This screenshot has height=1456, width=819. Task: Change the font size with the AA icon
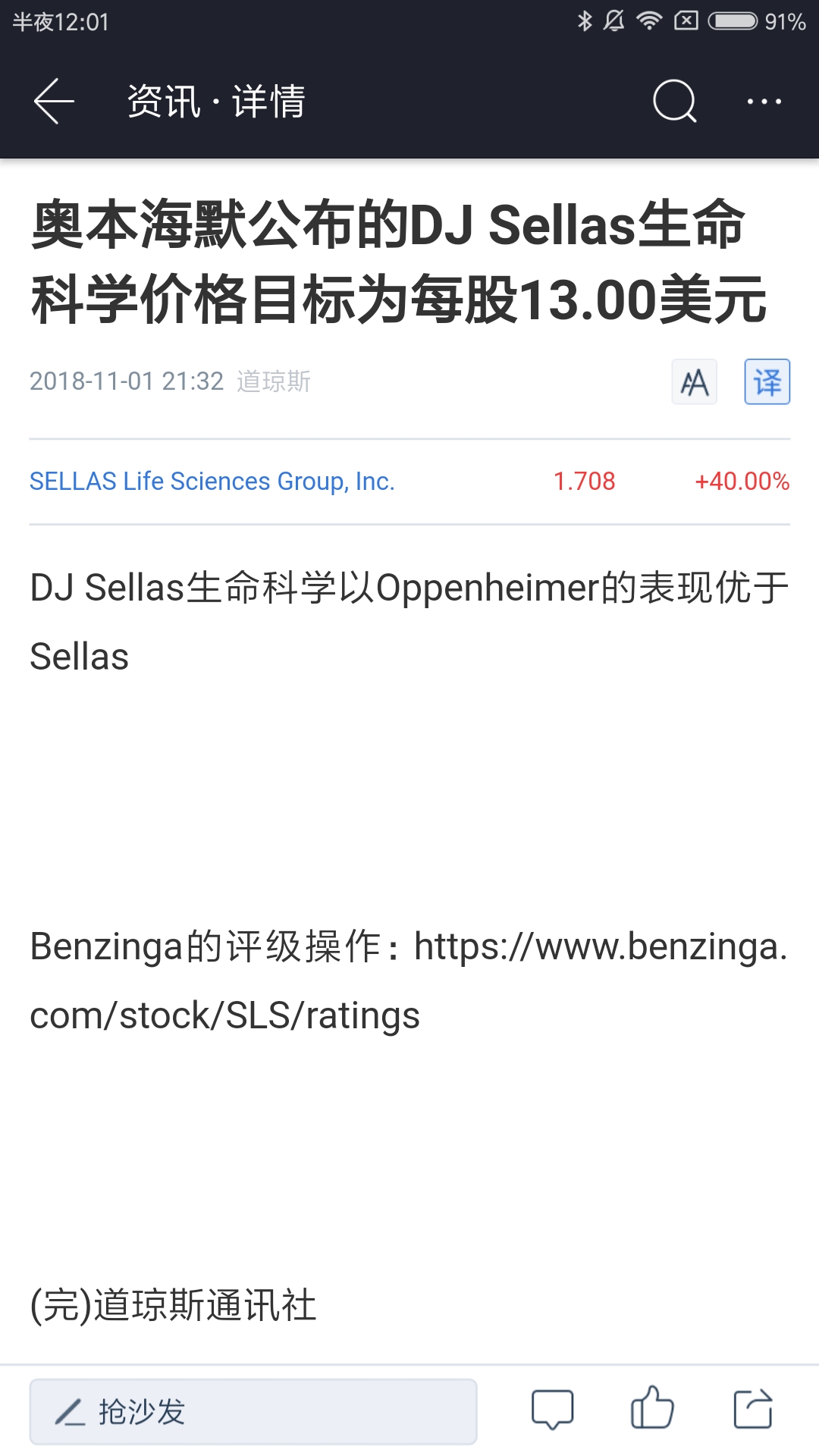(694, 381)
